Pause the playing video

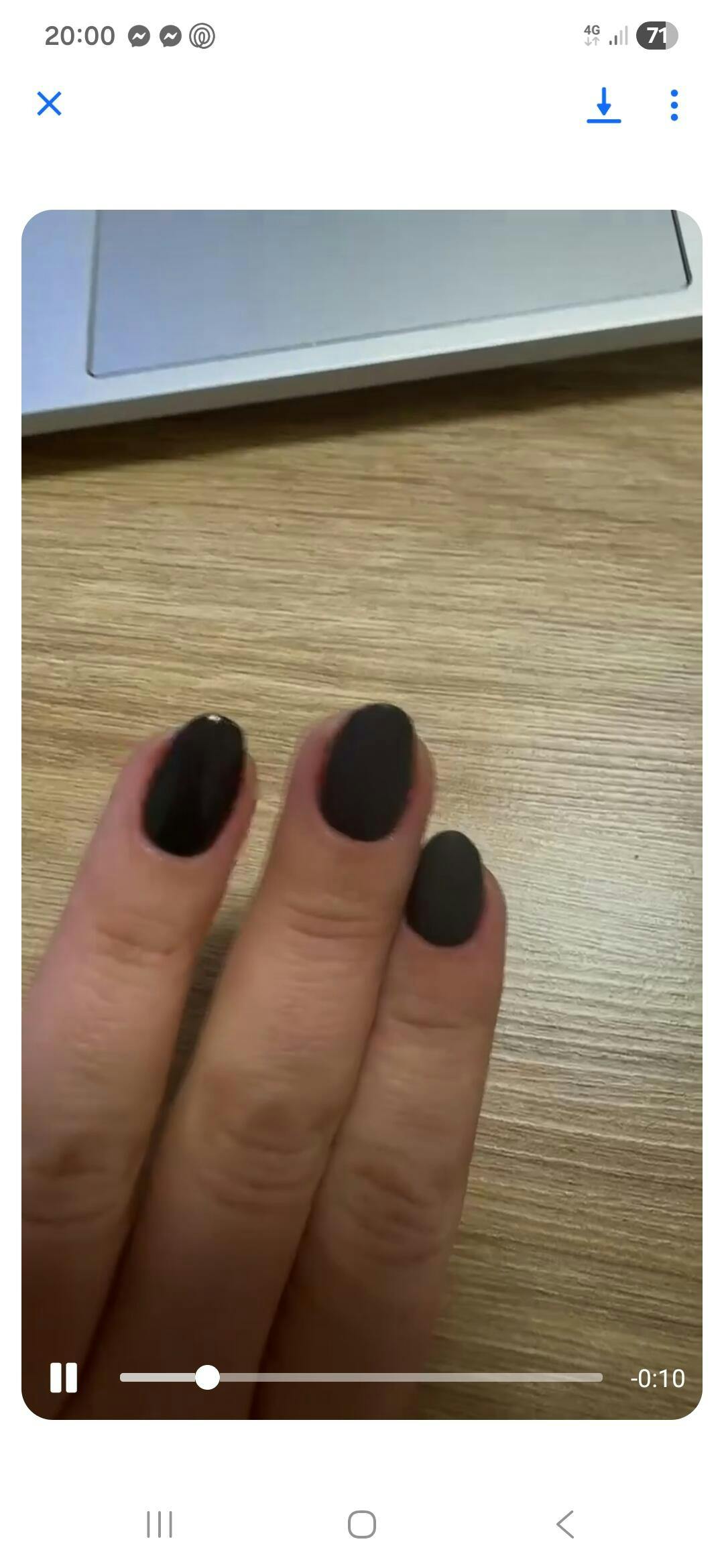point(64,1378)
